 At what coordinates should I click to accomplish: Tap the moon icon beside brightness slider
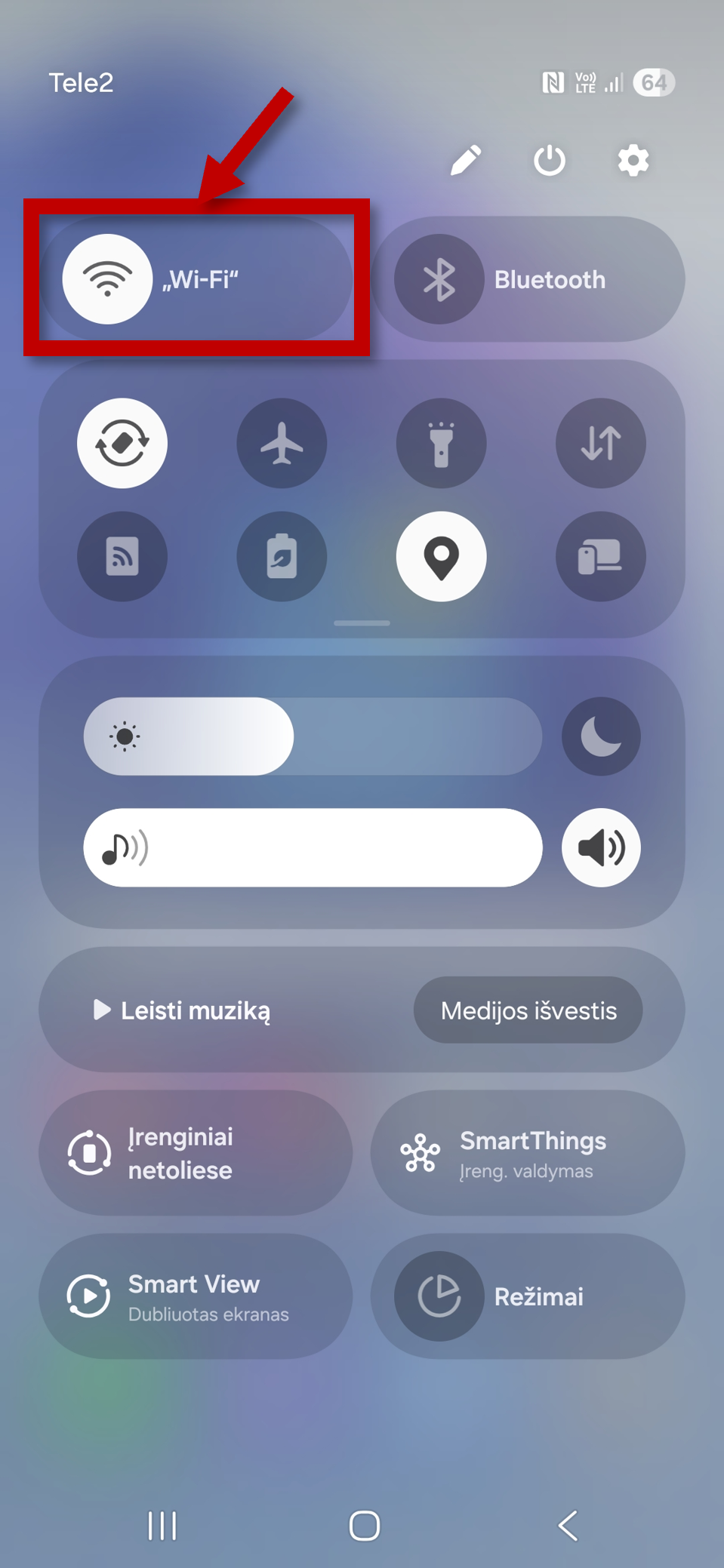coord(601,736)
